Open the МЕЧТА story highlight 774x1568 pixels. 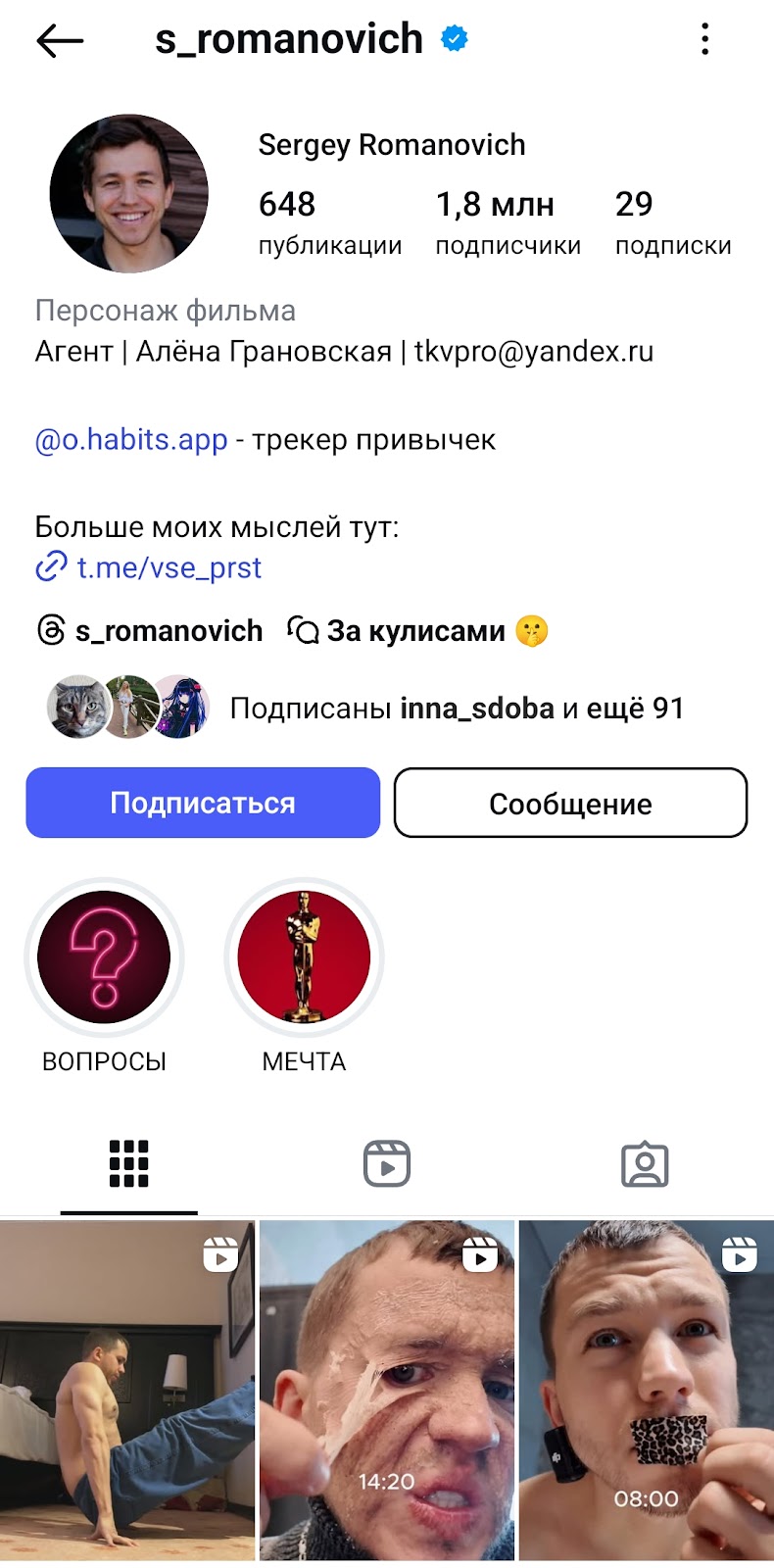(x=304, y=957)
